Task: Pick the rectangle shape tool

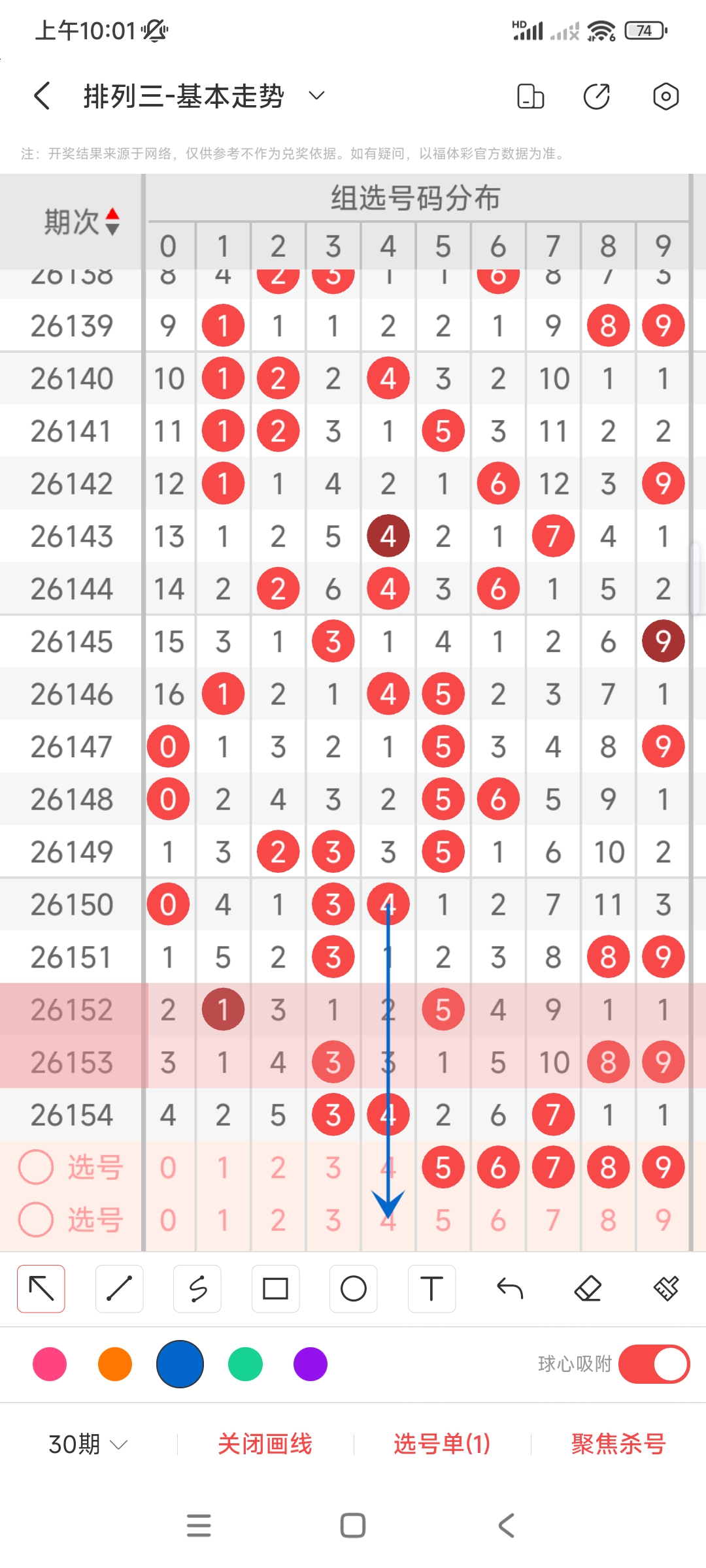Action: (275, 1288)
